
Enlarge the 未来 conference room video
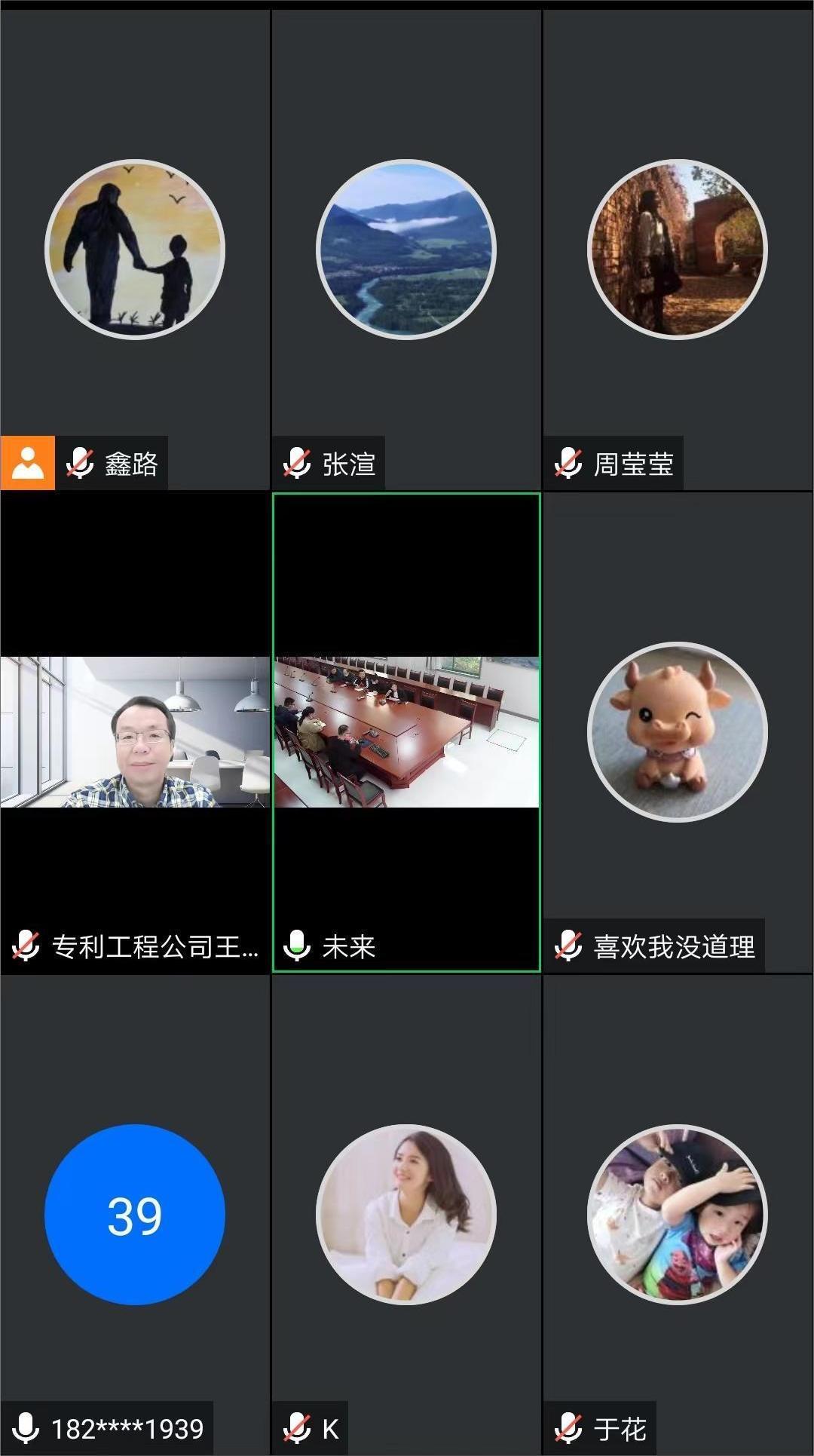(406, 732)
